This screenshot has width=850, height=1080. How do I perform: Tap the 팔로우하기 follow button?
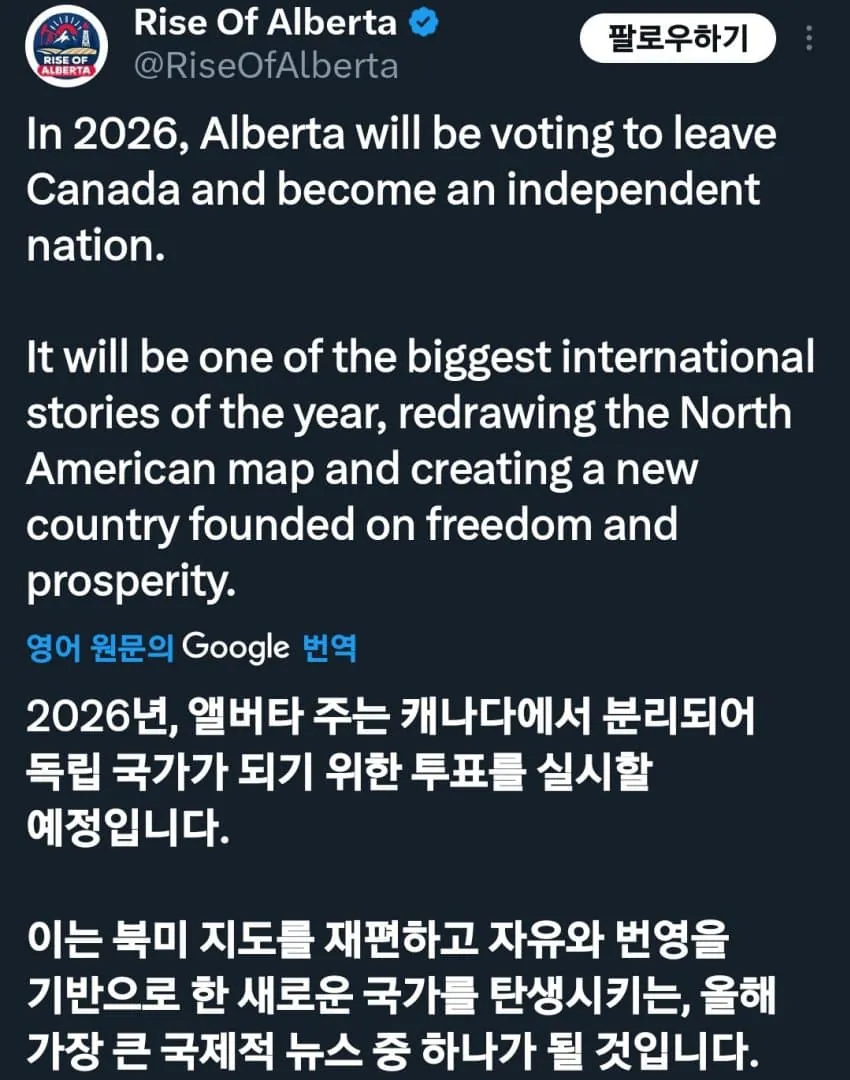[678, 39]
